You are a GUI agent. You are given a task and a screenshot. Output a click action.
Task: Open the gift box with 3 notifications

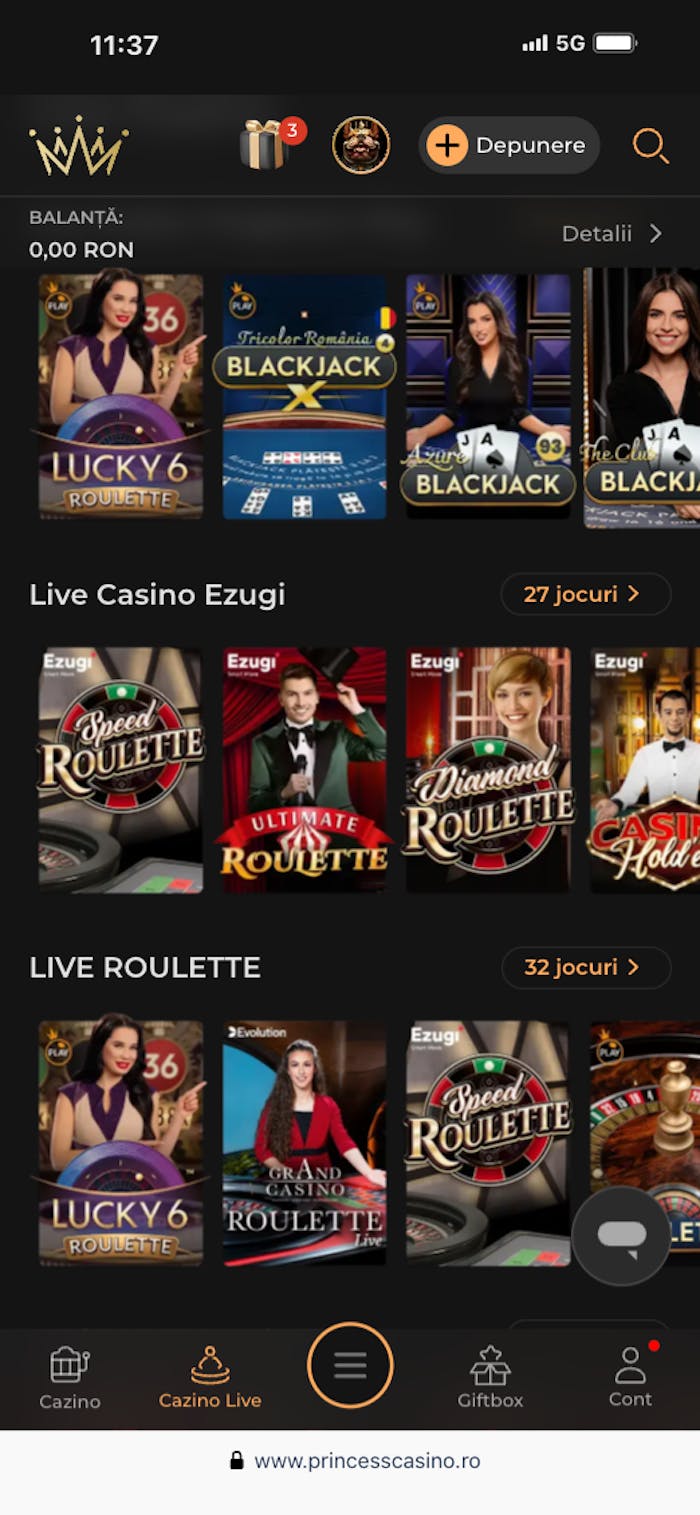point(265,146)
